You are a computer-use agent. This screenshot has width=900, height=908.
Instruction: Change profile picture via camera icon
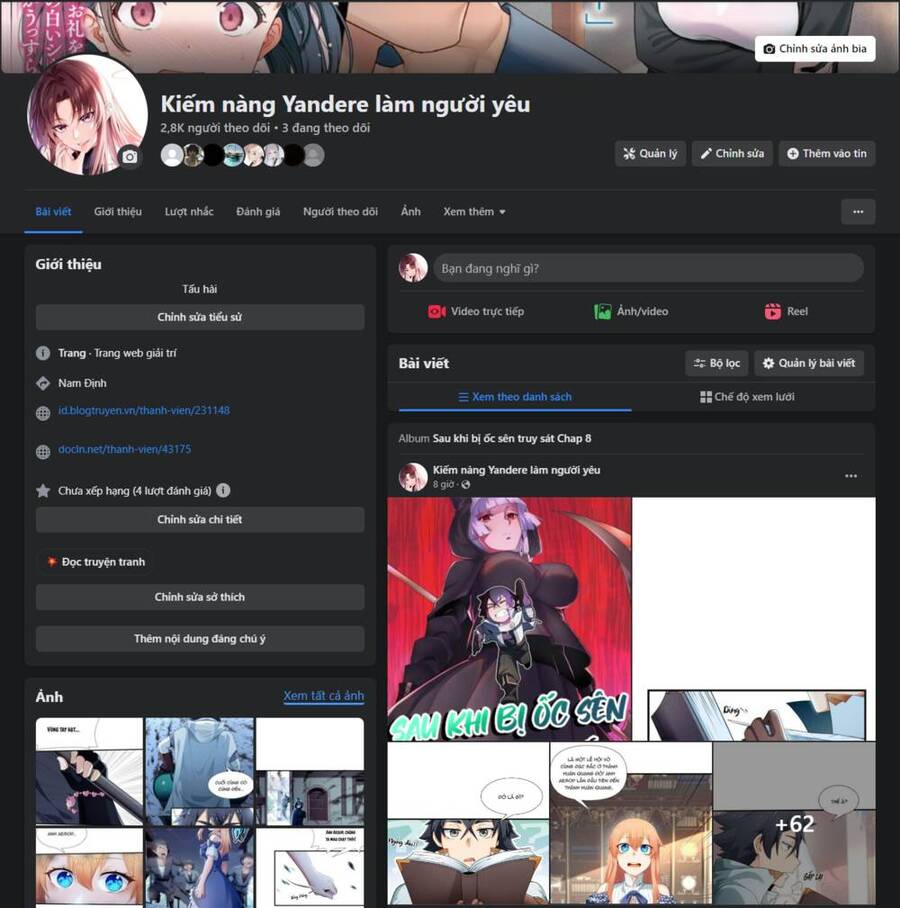click(130, 156)
